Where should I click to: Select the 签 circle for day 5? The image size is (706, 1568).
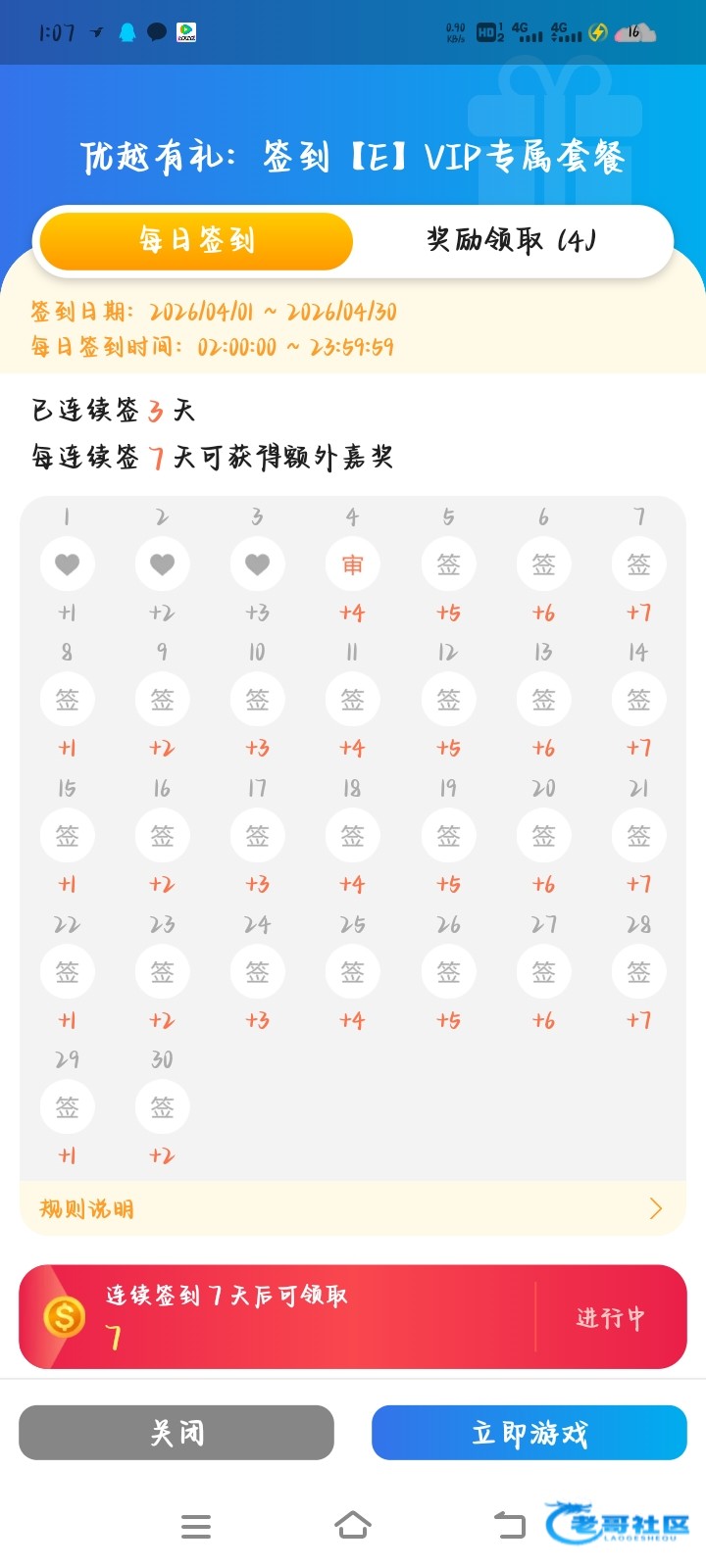coord(448,564)
